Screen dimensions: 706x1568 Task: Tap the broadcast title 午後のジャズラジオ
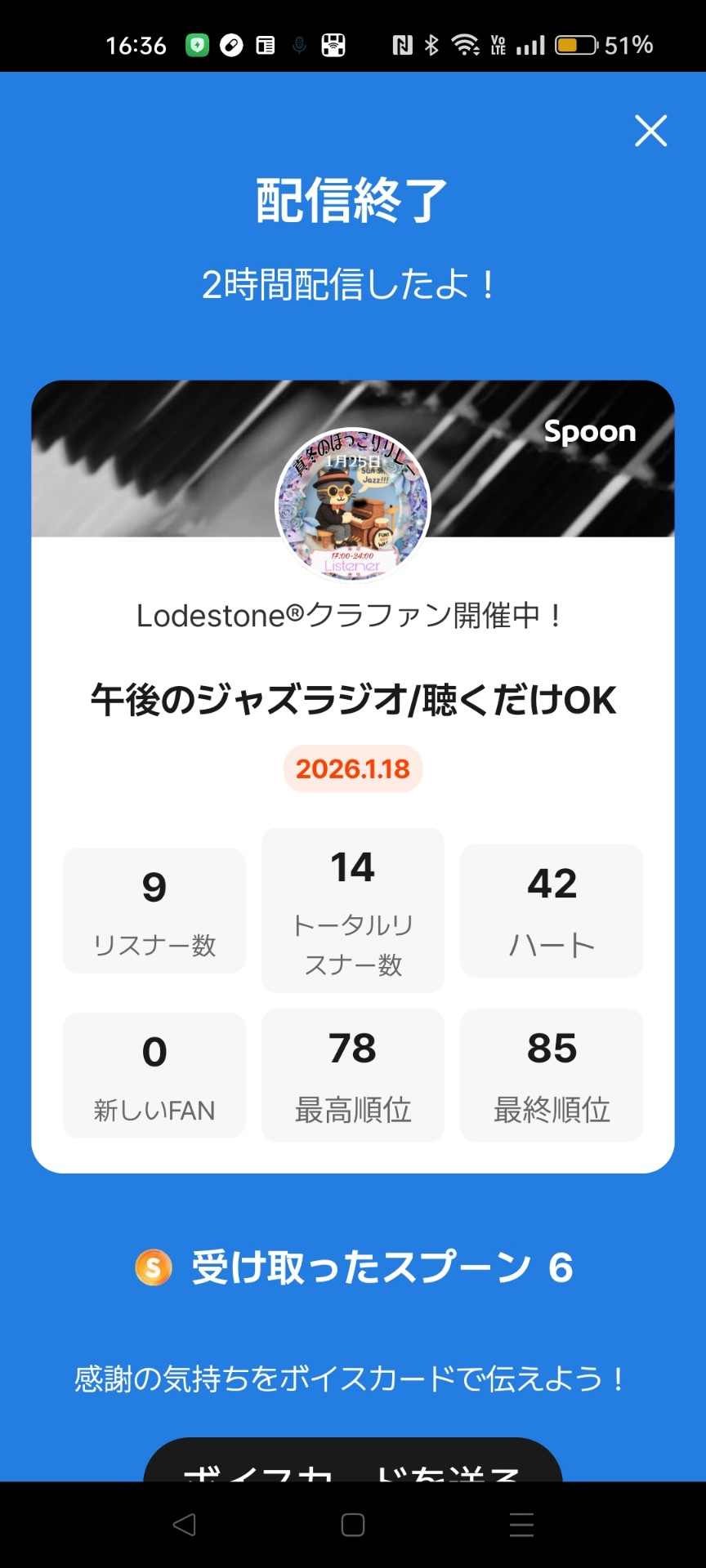point(353,698)
